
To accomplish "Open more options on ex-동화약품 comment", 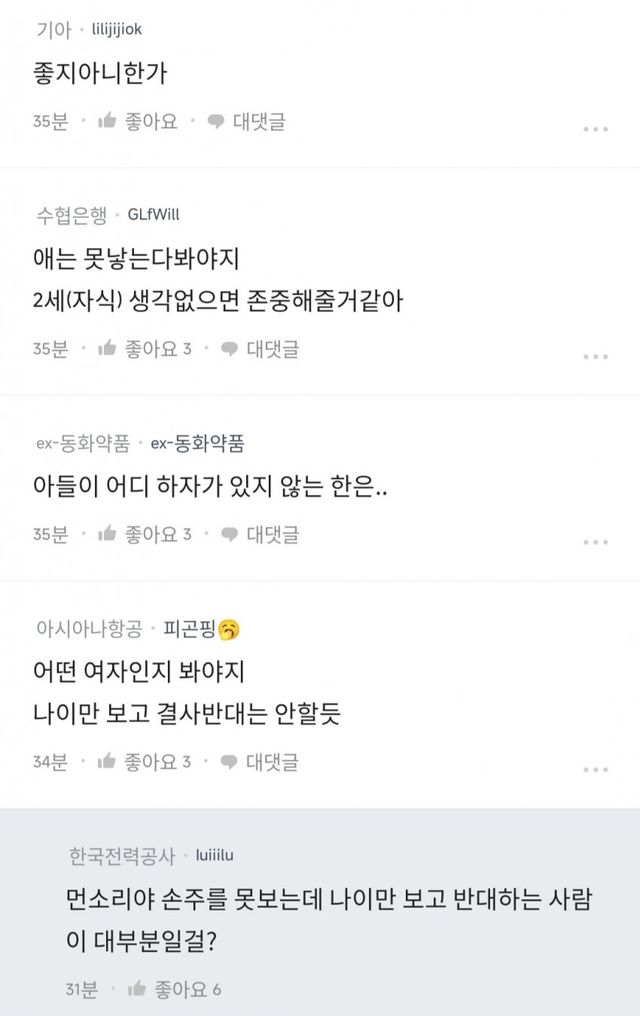I will click(x=595, y=541).
